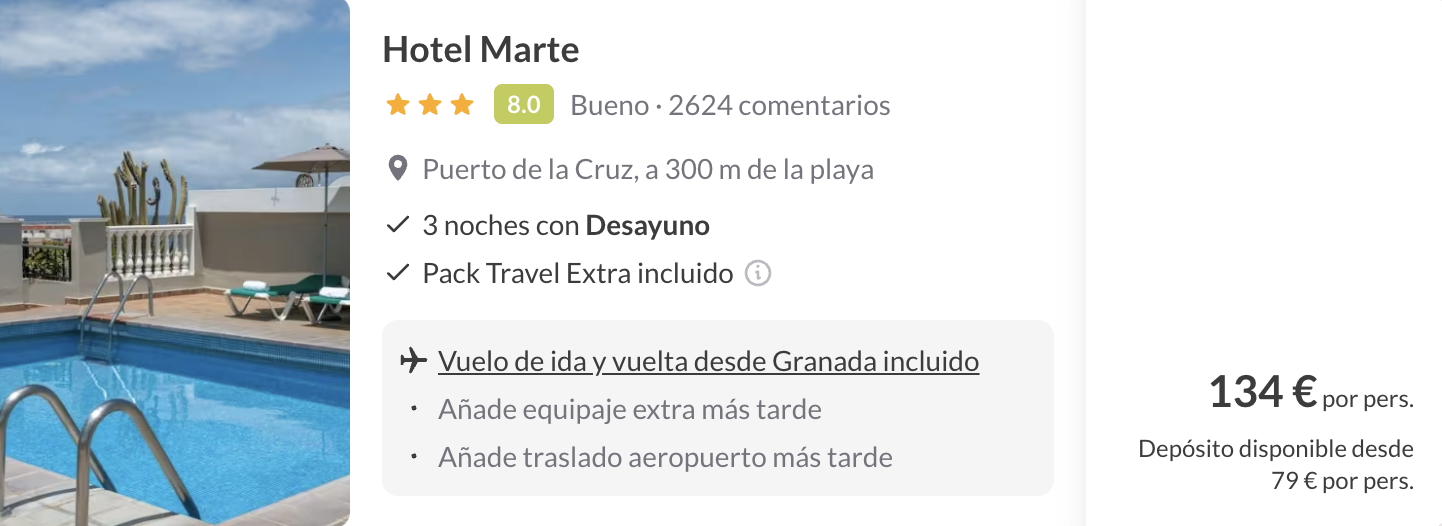
Task: Open the flight from Granada details link
Action: [708, 361]
